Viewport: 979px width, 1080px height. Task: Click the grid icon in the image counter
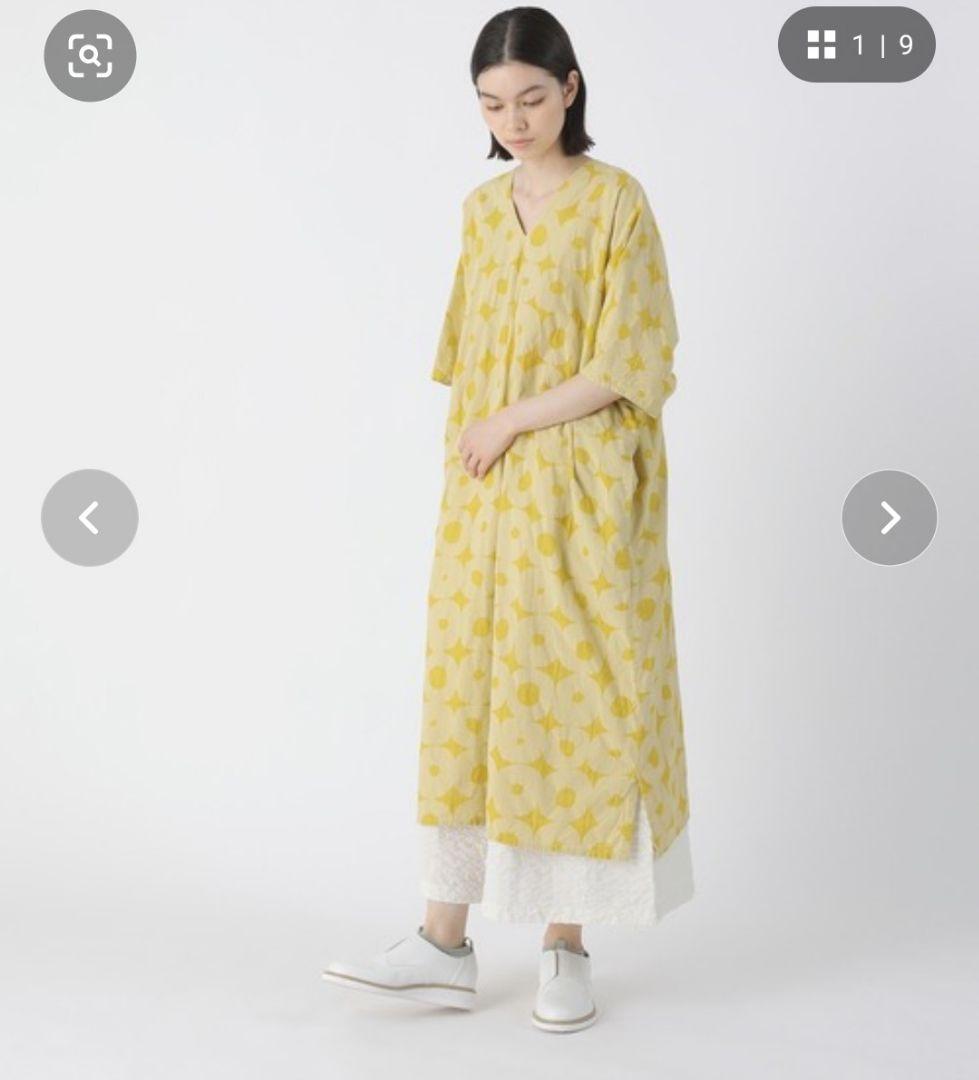pos(823,44)
